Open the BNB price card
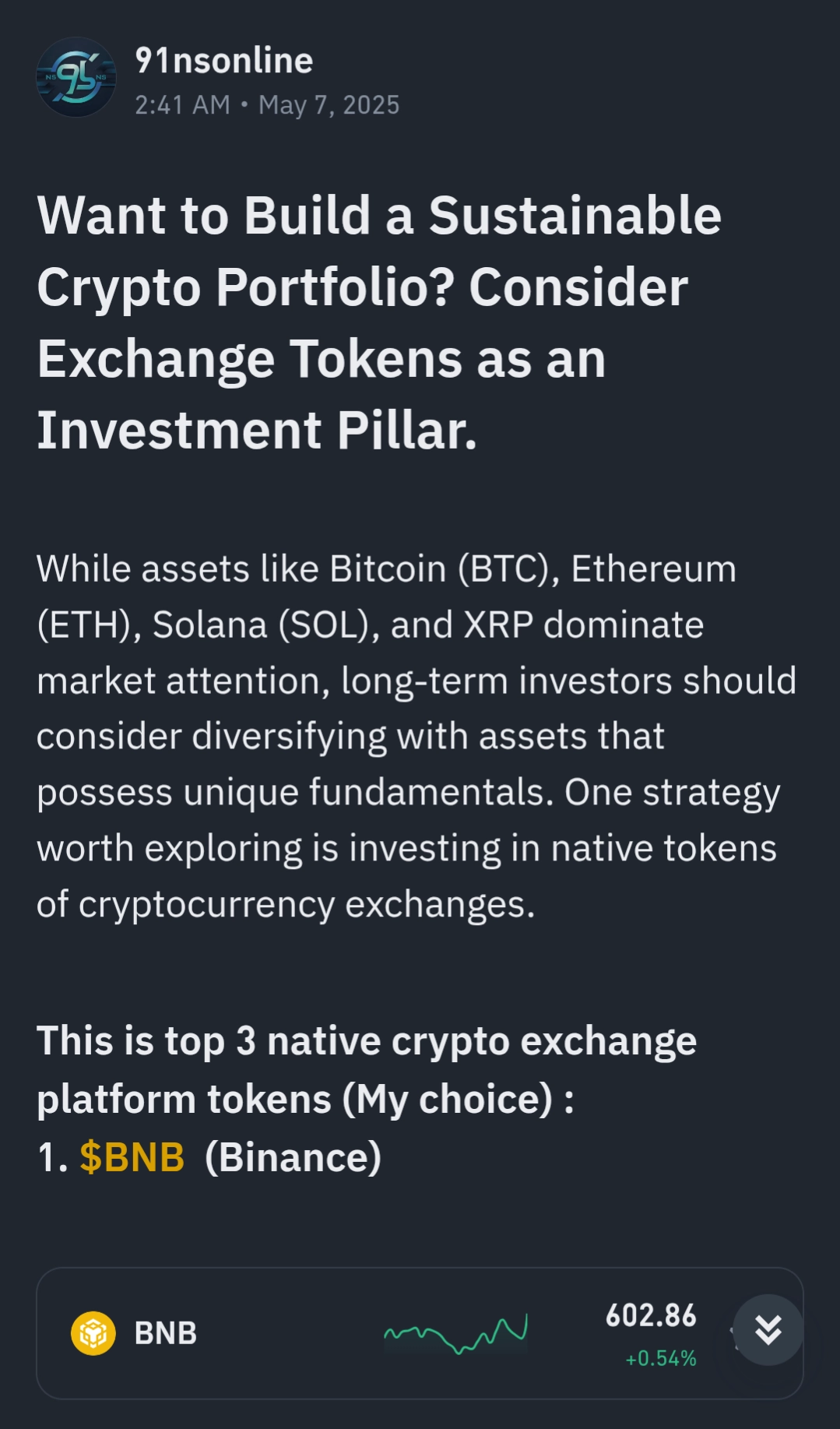Viewport: 840px width, 1429px height. [420, 1333]
